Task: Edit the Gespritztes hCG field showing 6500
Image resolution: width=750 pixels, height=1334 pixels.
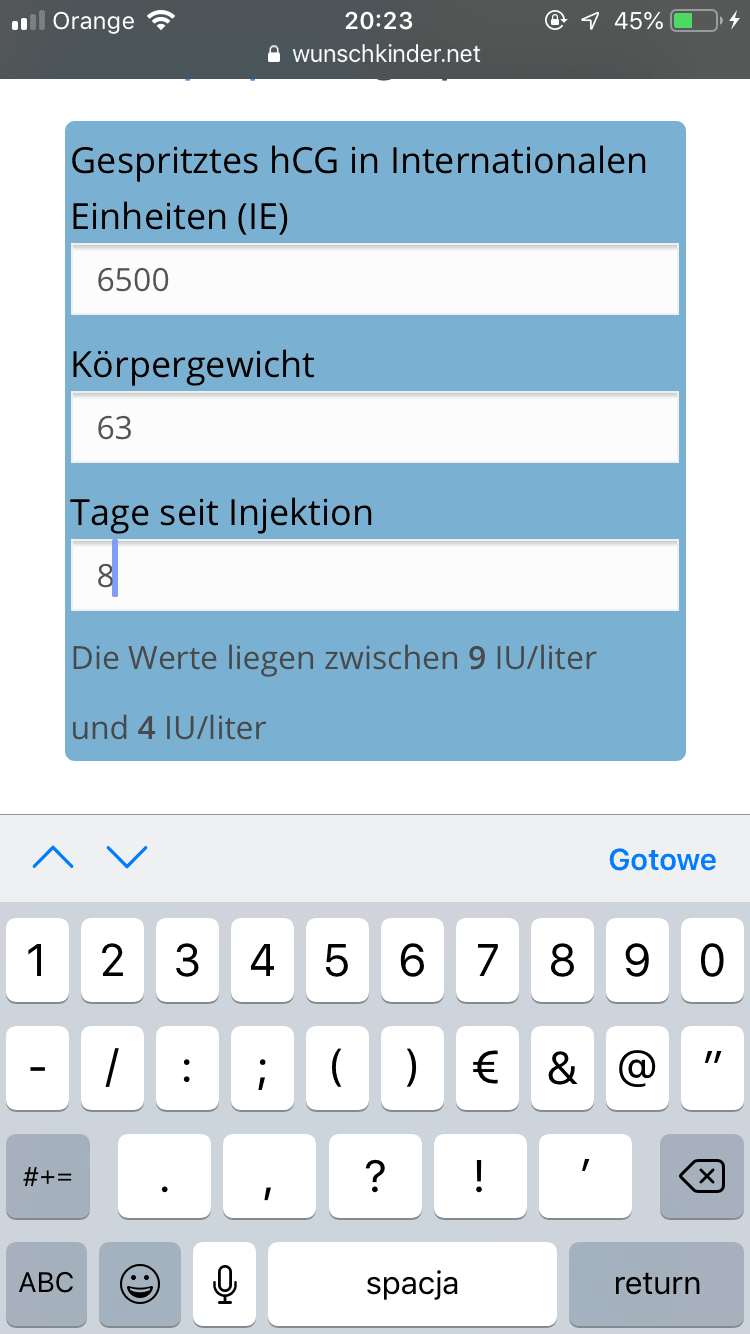Action: click(375, 279)
